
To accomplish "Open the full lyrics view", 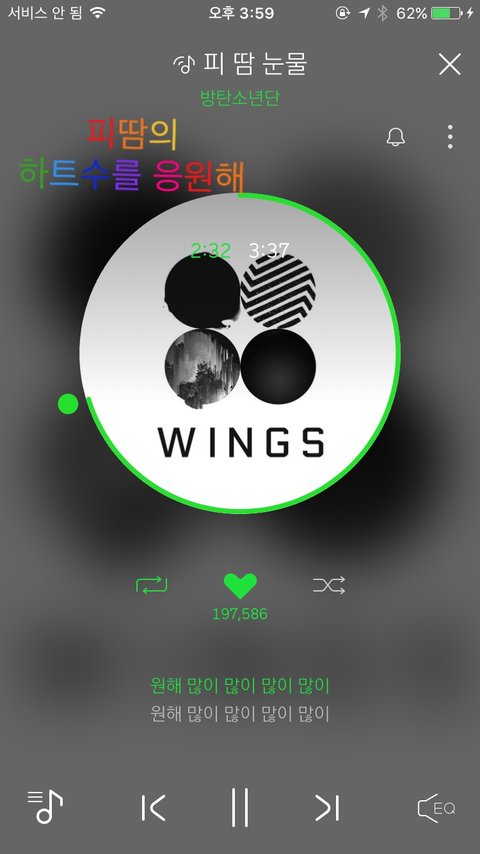I will coord(240,699).
